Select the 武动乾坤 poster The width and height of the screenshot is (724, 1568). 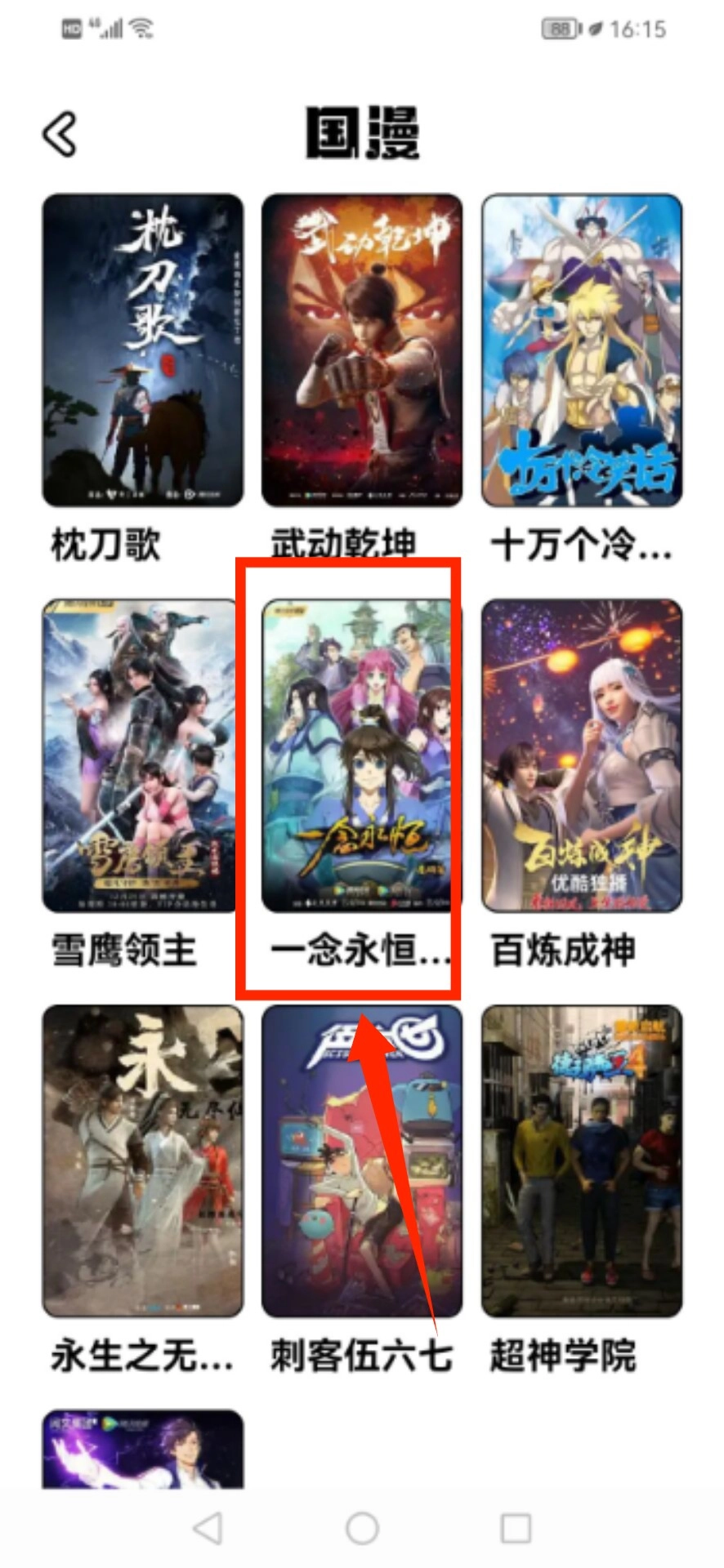pyautogui.click(x=362, y=350)
